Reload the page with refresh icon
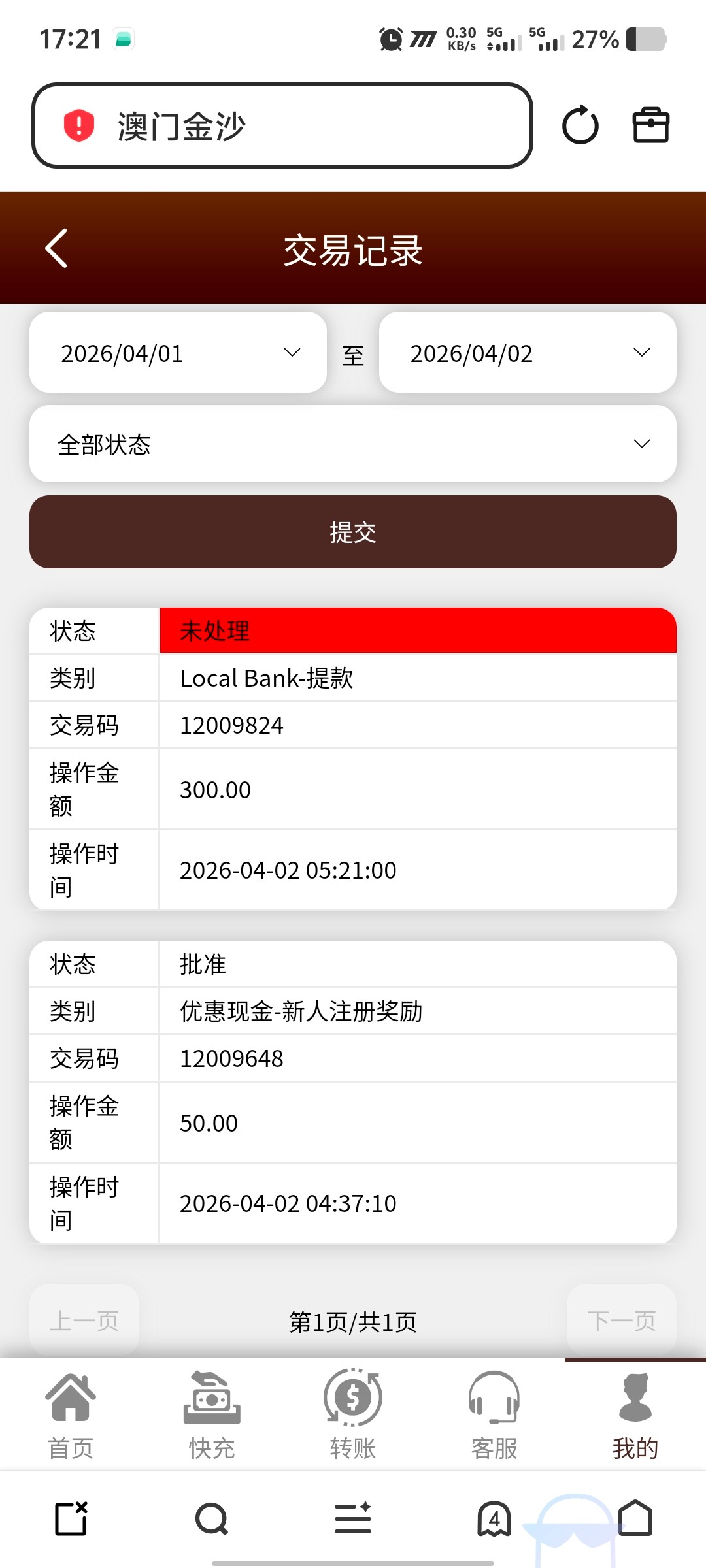The image size is (706, 1568). [580, 125]
